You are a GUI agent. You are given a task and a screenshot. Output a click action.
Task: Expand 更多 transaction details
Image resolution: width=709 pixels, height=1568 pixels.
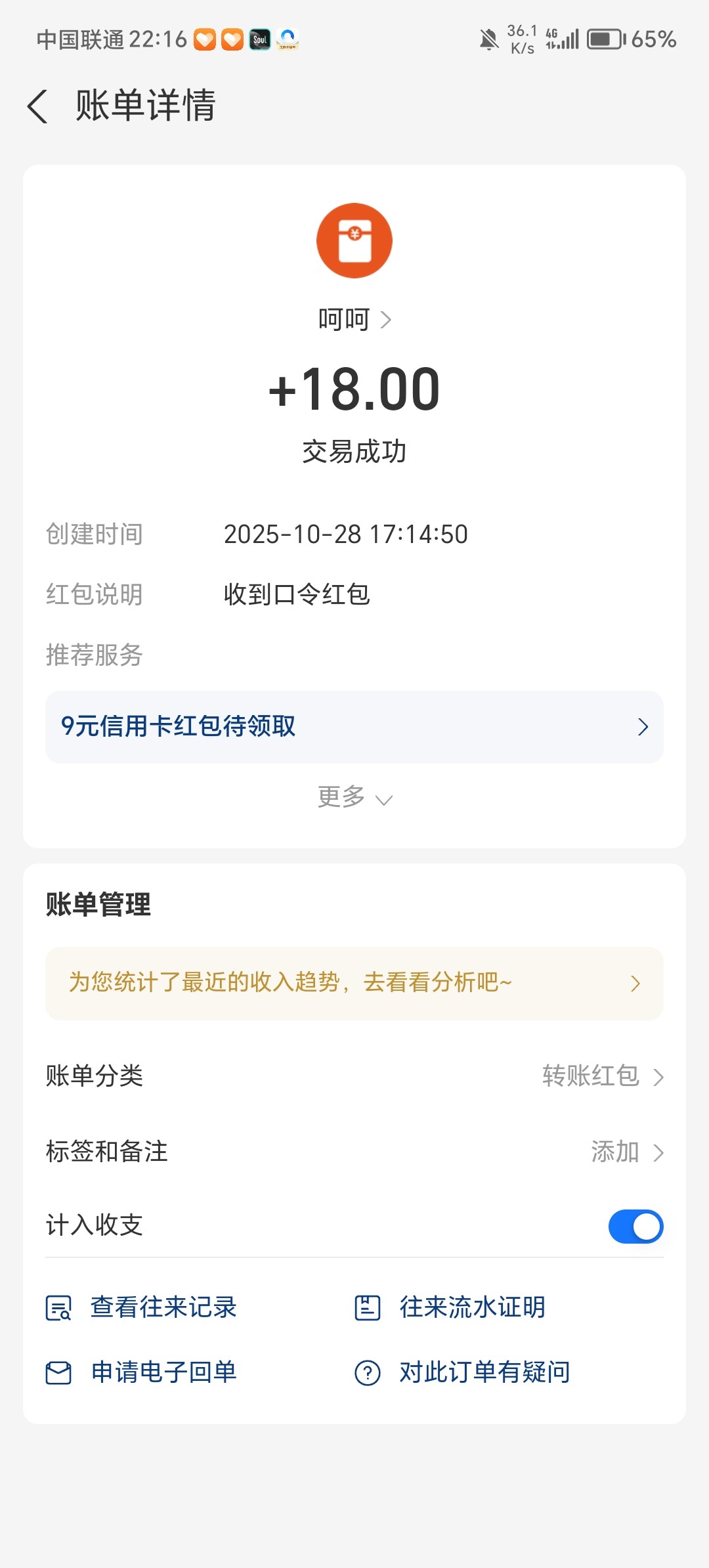(354, 797)
